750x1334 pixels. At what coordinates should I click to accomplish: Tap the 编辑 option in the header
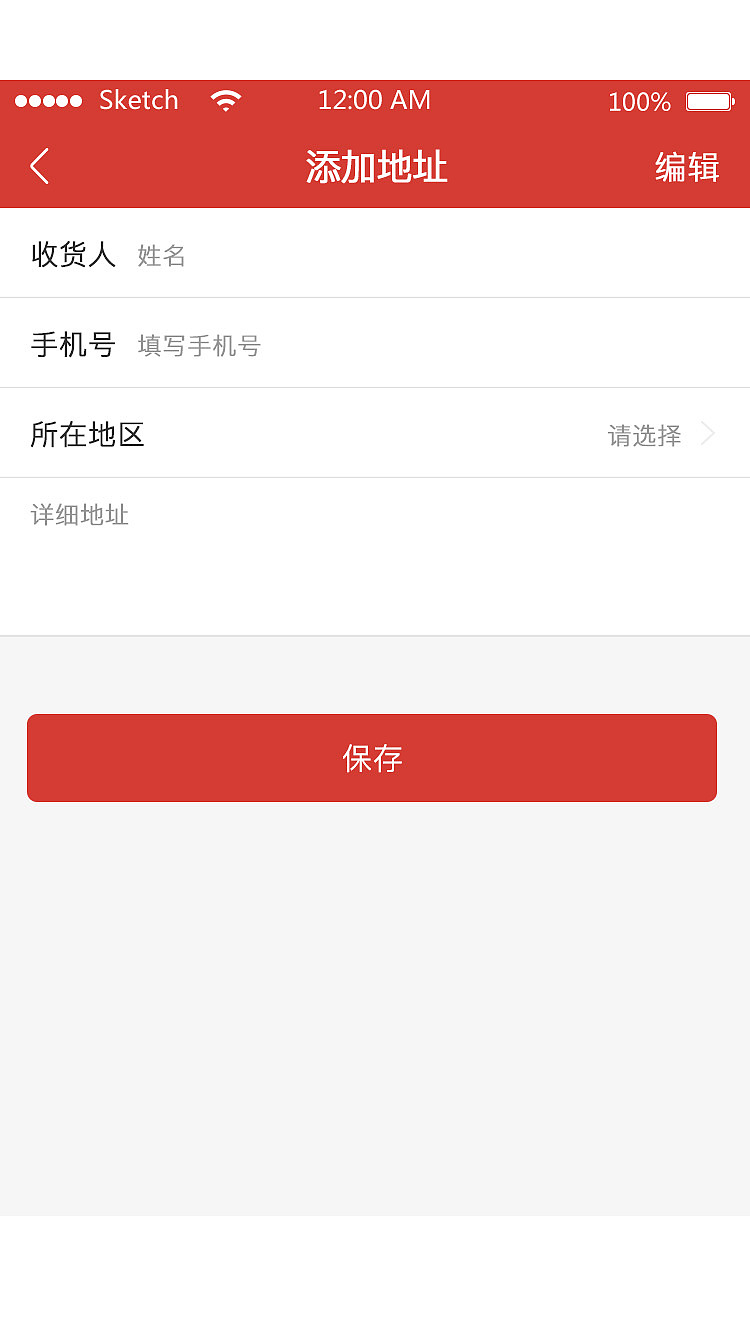pyautogui.click(x=688, y=166)
